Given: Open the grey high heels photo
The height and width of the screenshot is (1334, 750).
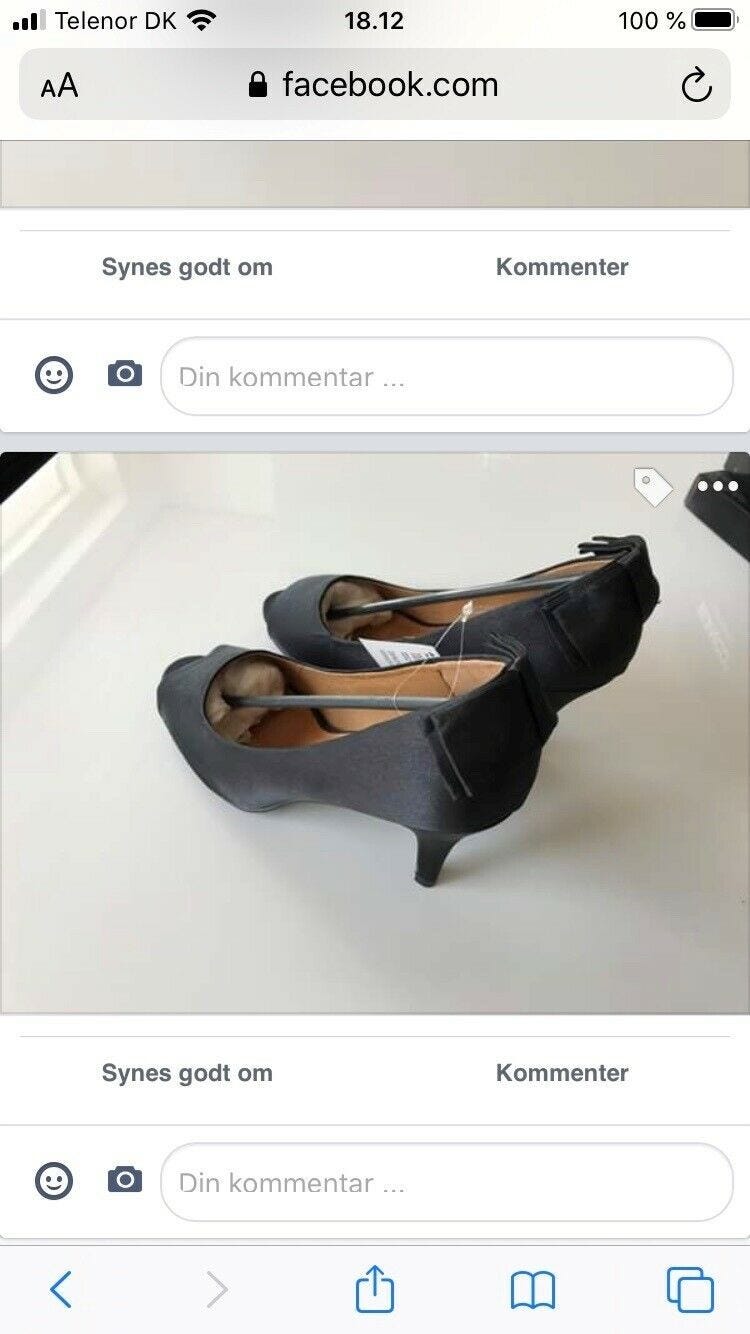Looking at the screenshot, I should coord(375,732).
